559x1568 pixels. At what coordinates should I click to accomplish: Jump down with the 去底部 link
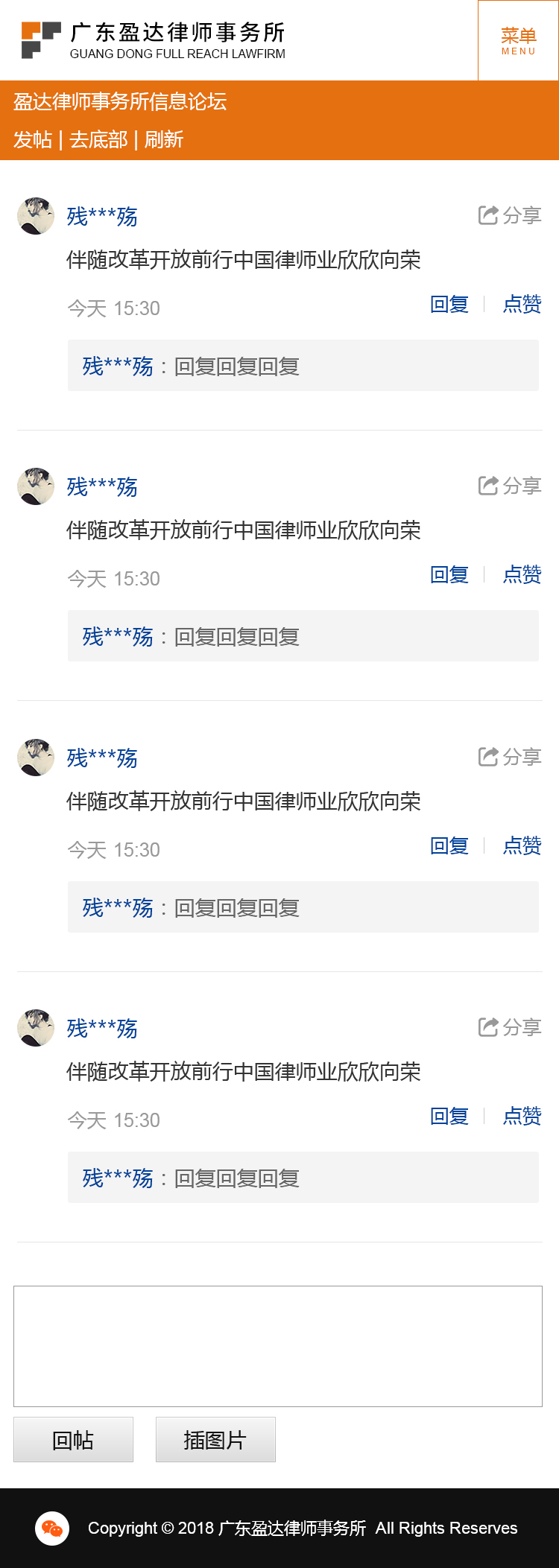[98, 140]
